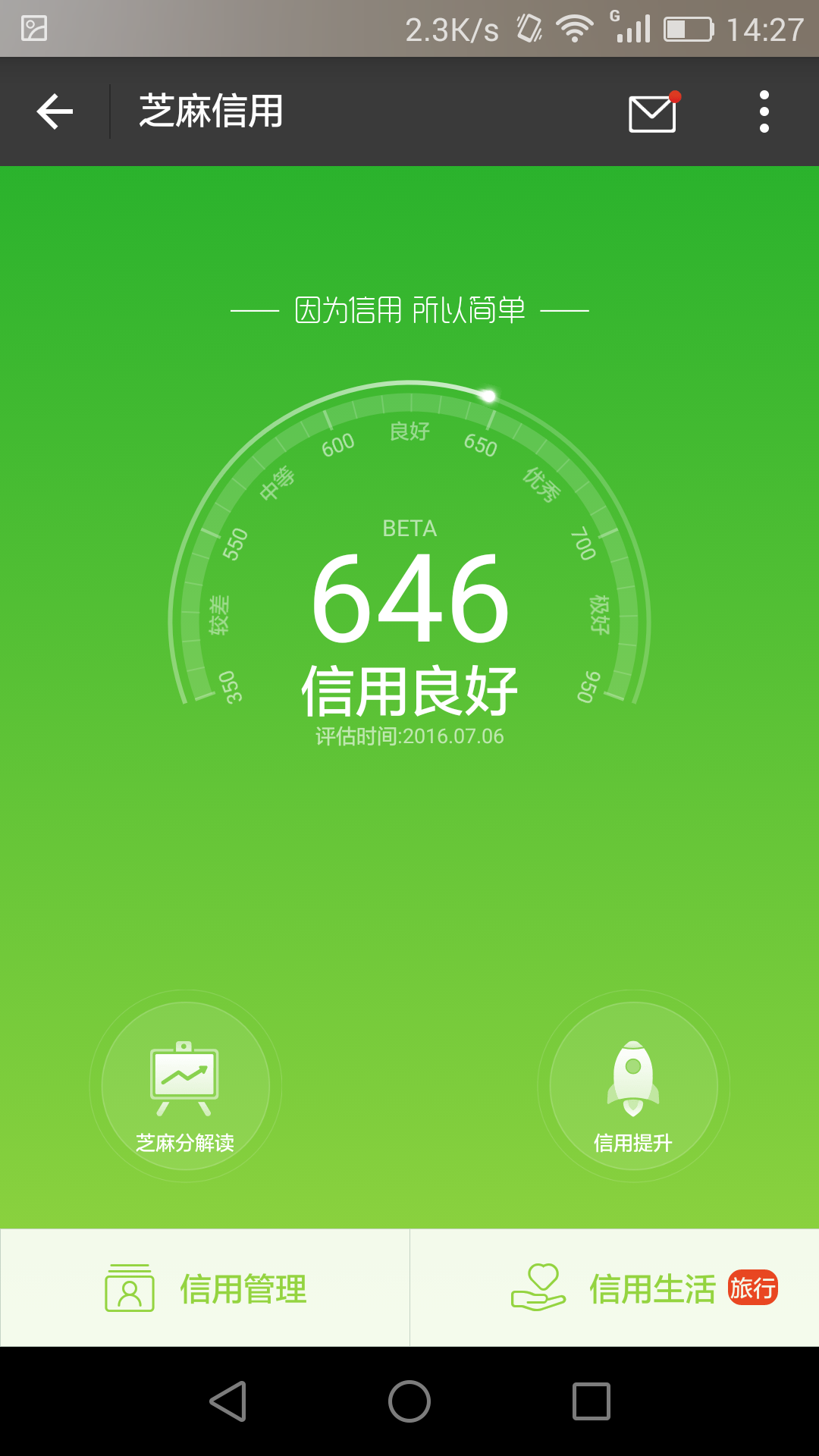Tap the 评估时间:2016.07.06 text
Screen dimensions: 819x1456
409,734
